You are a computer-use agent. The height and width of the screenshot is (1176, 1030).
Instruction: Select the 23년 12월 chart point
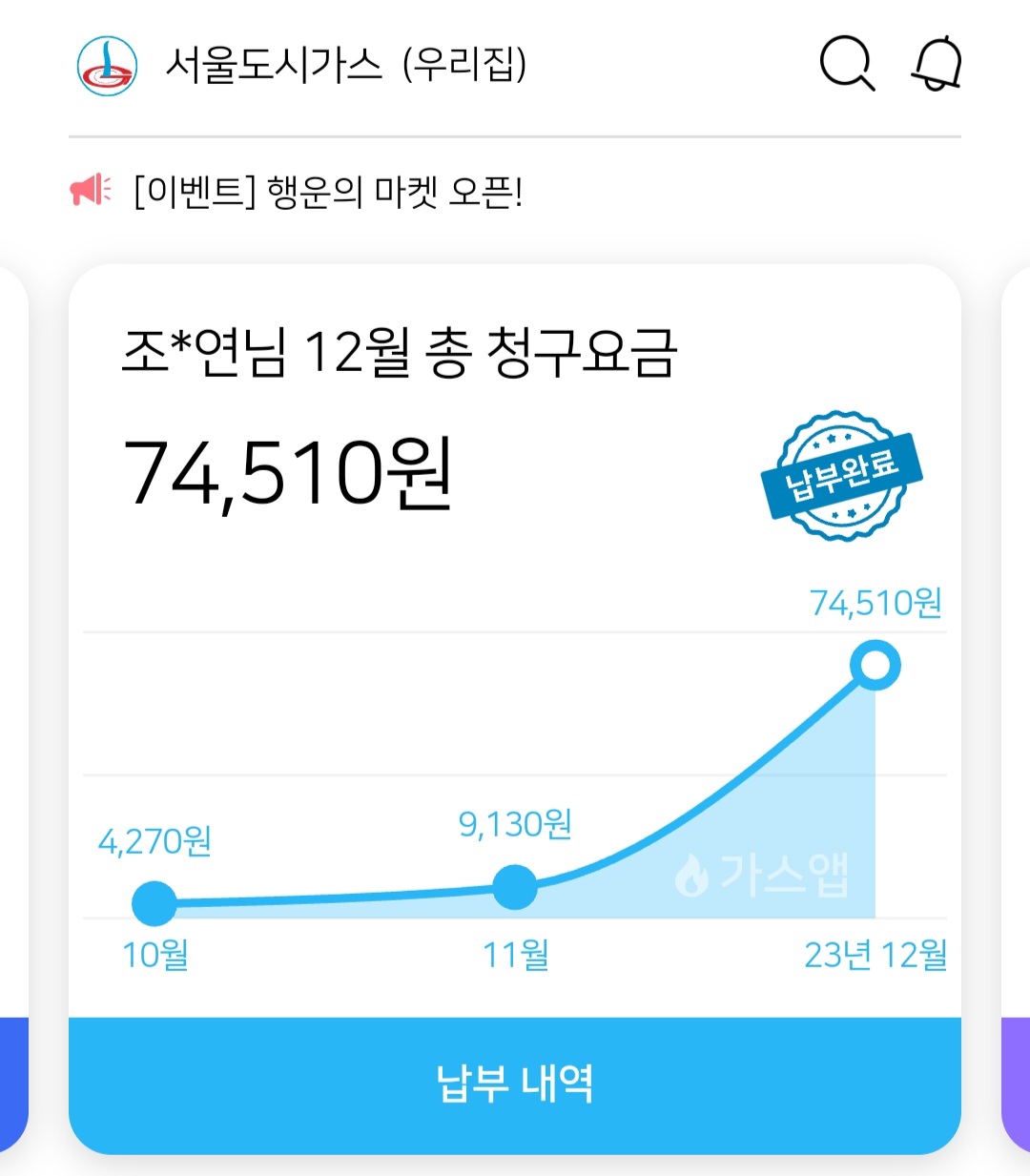point(875,665)
